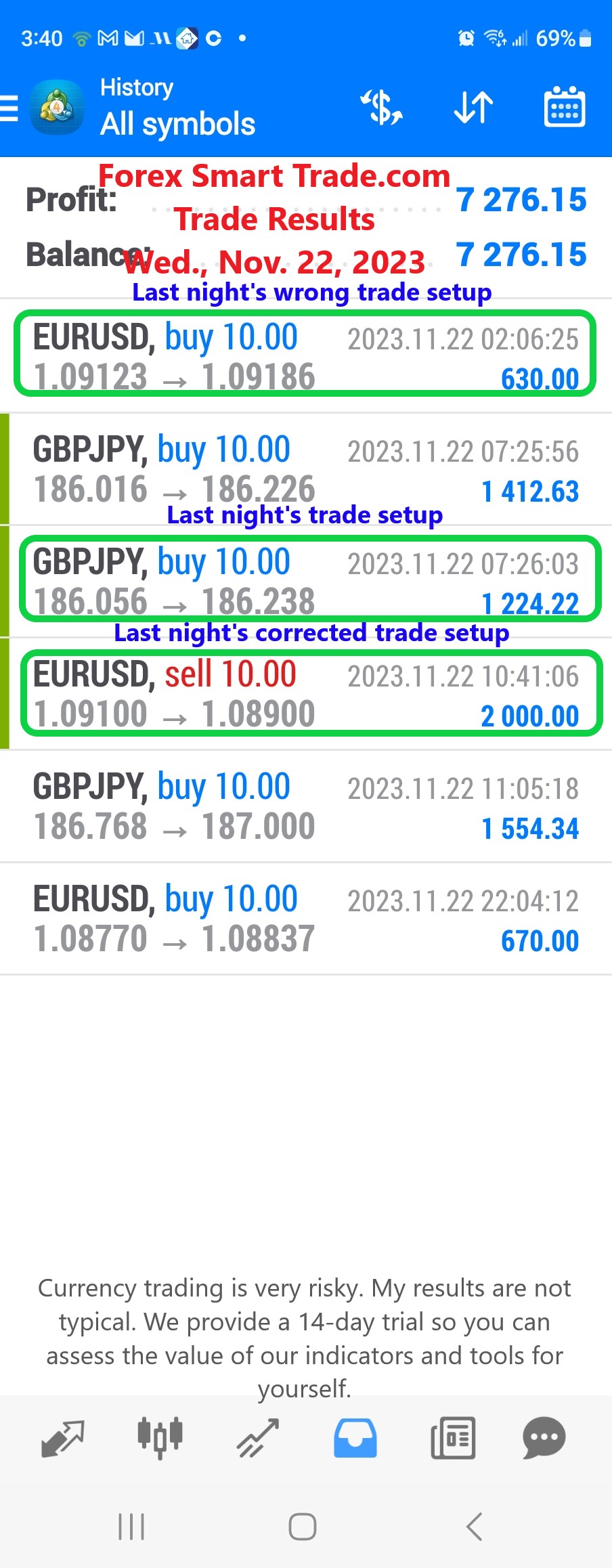Screen dimensions: 612x1568
Task: Go to the system home screen
Action: click(303, 1527)
